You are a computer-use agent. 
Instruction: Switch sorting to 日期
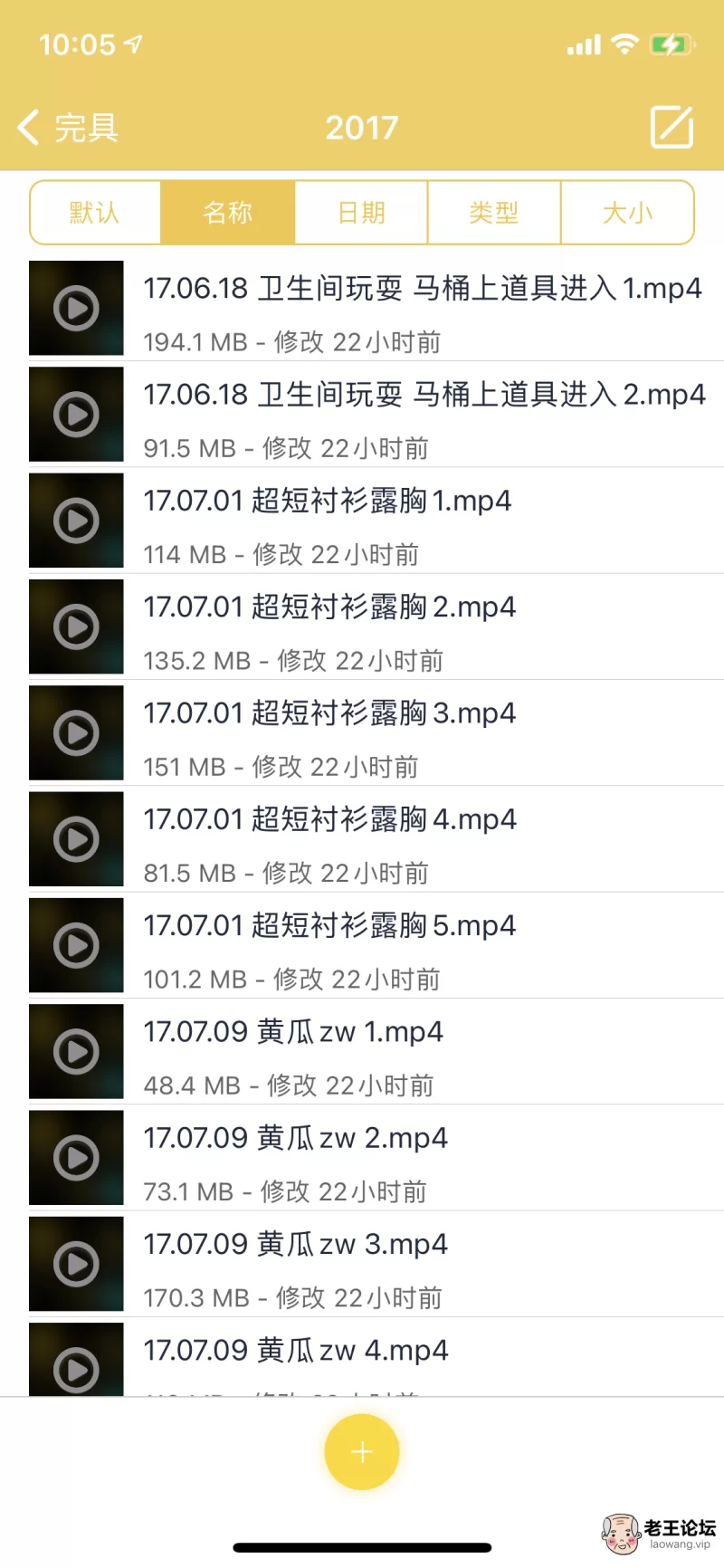point(361,213)
